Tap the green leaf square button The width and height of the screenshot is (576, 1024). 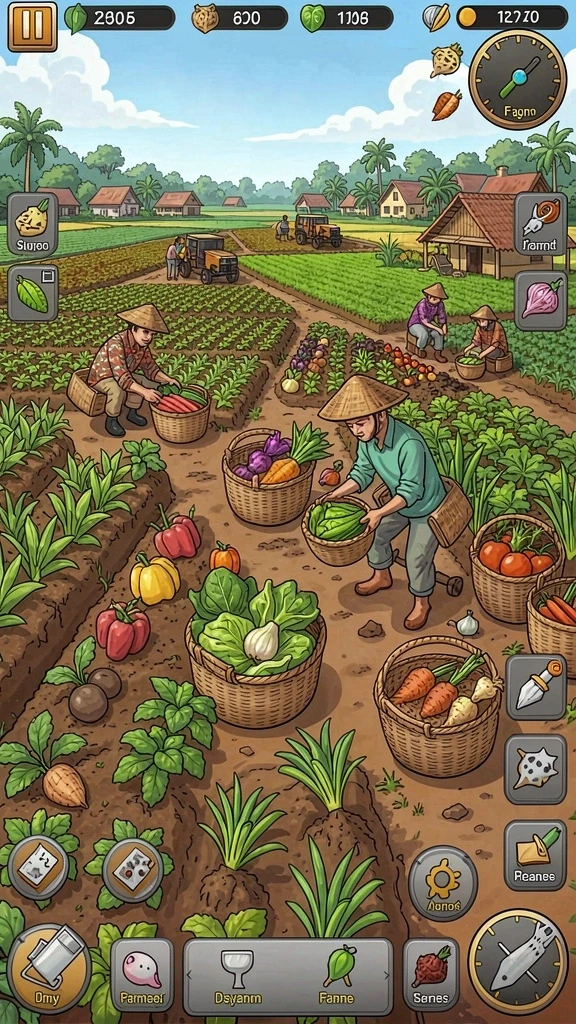(x=32, y=293)
